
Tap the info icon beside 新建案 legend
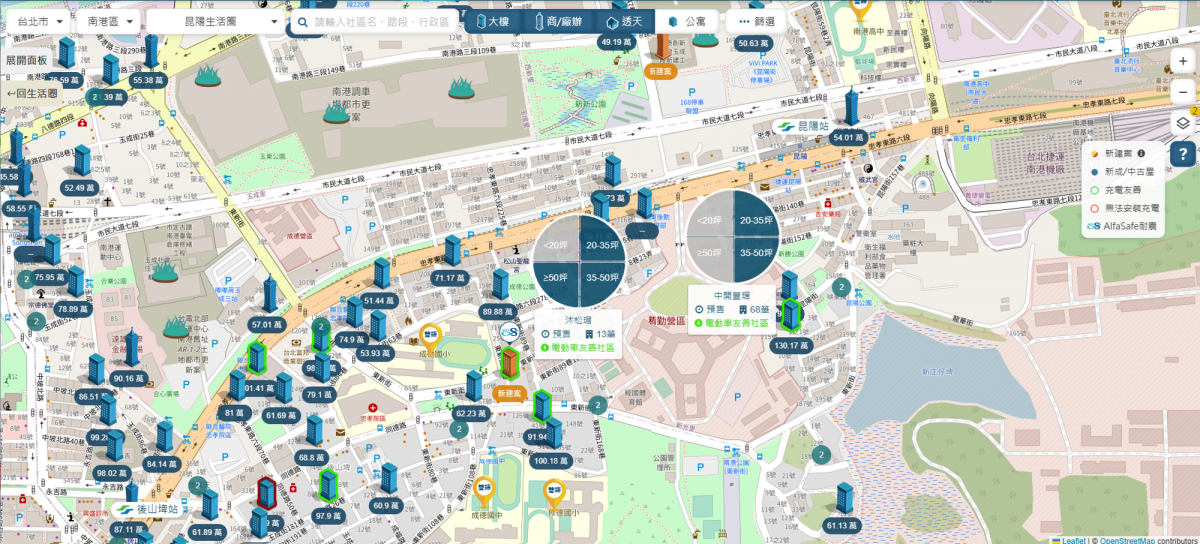click(1141, 153)
